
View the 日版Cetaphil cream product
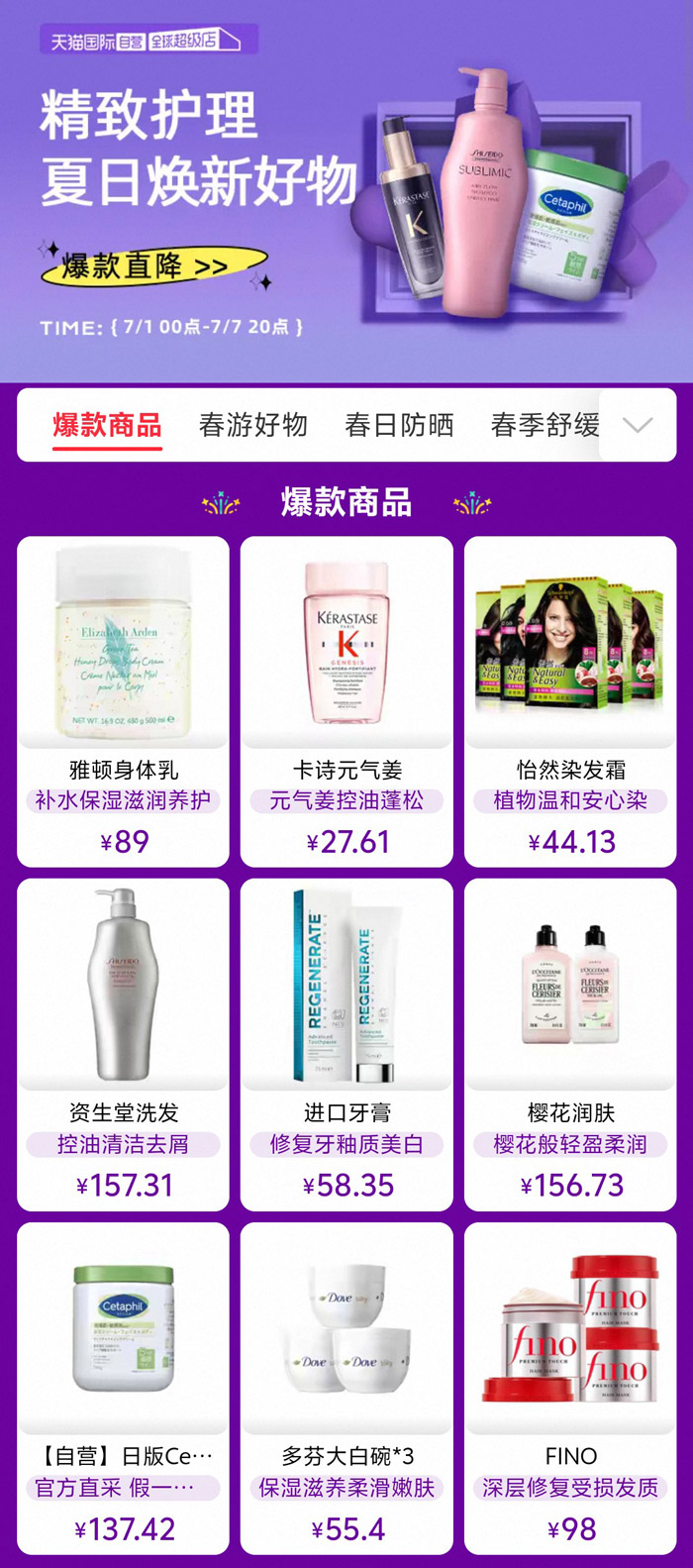(124, 1389)
